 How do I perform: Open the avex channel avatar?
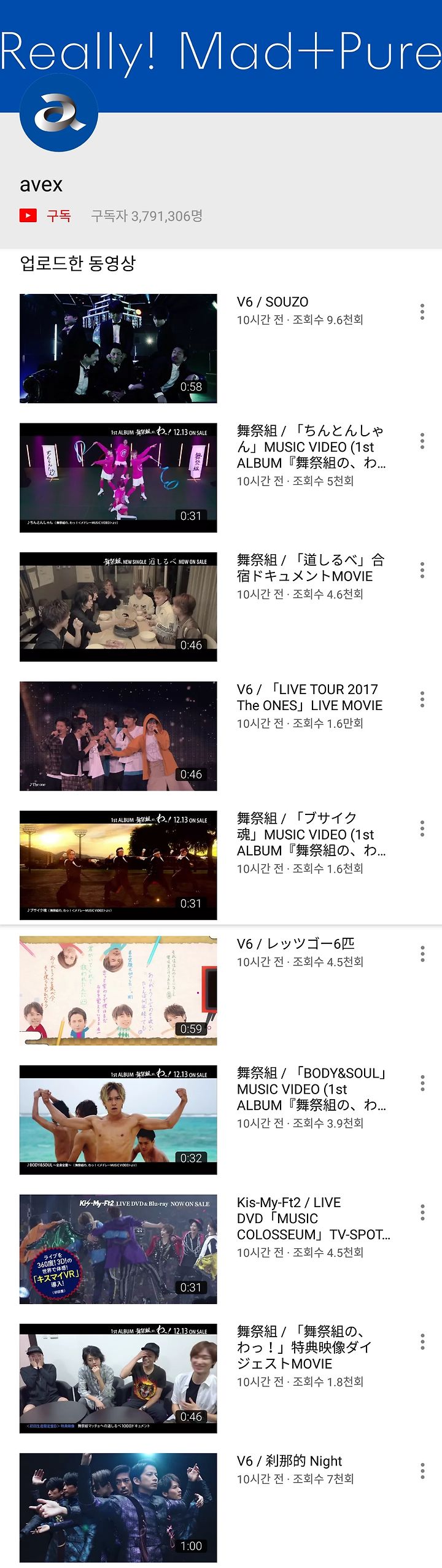coord(59,112)
